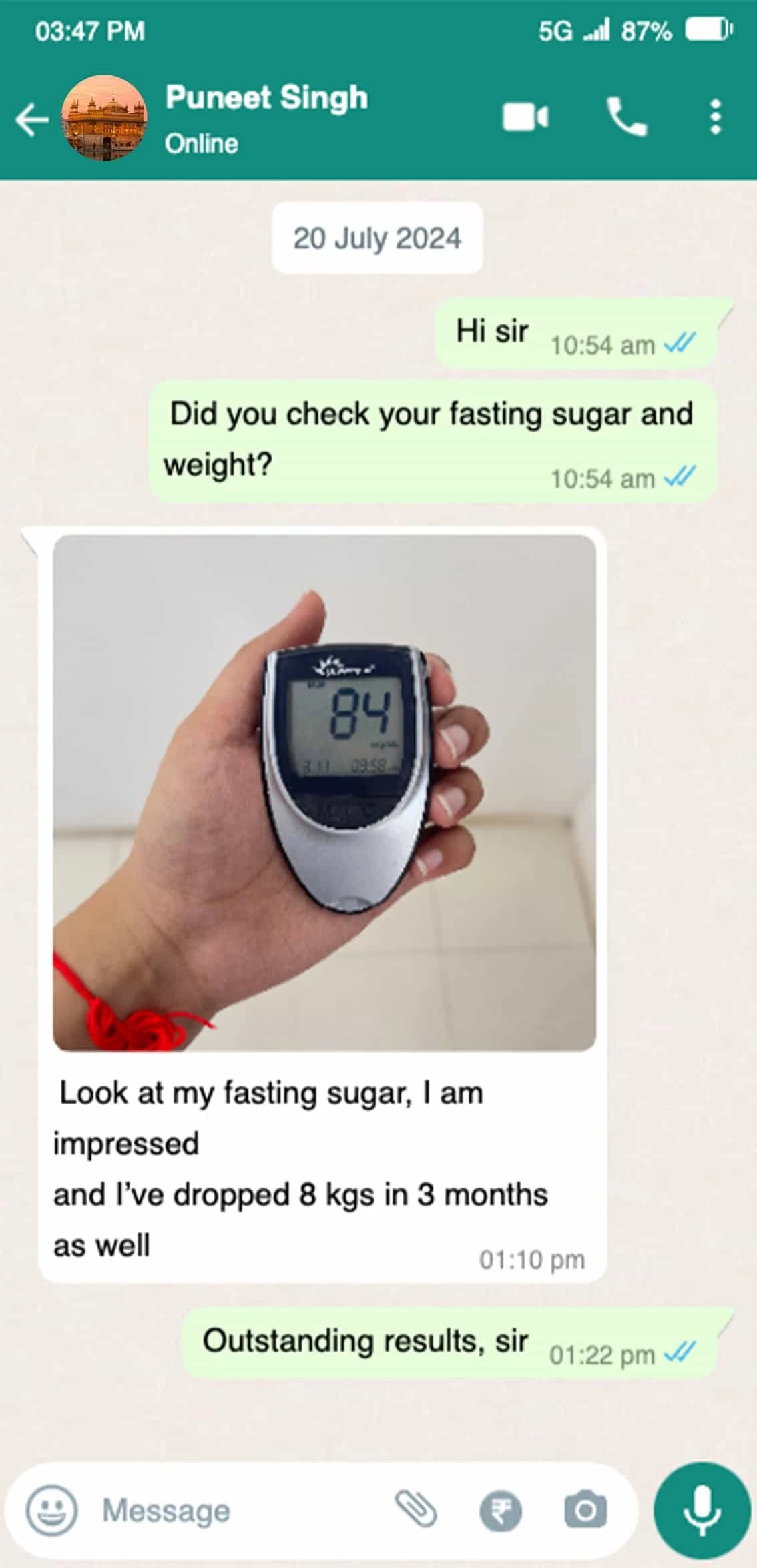Start a video call with Puneet Singh
The width and height of the screenshot is (757, 1568).
[525, 118]
